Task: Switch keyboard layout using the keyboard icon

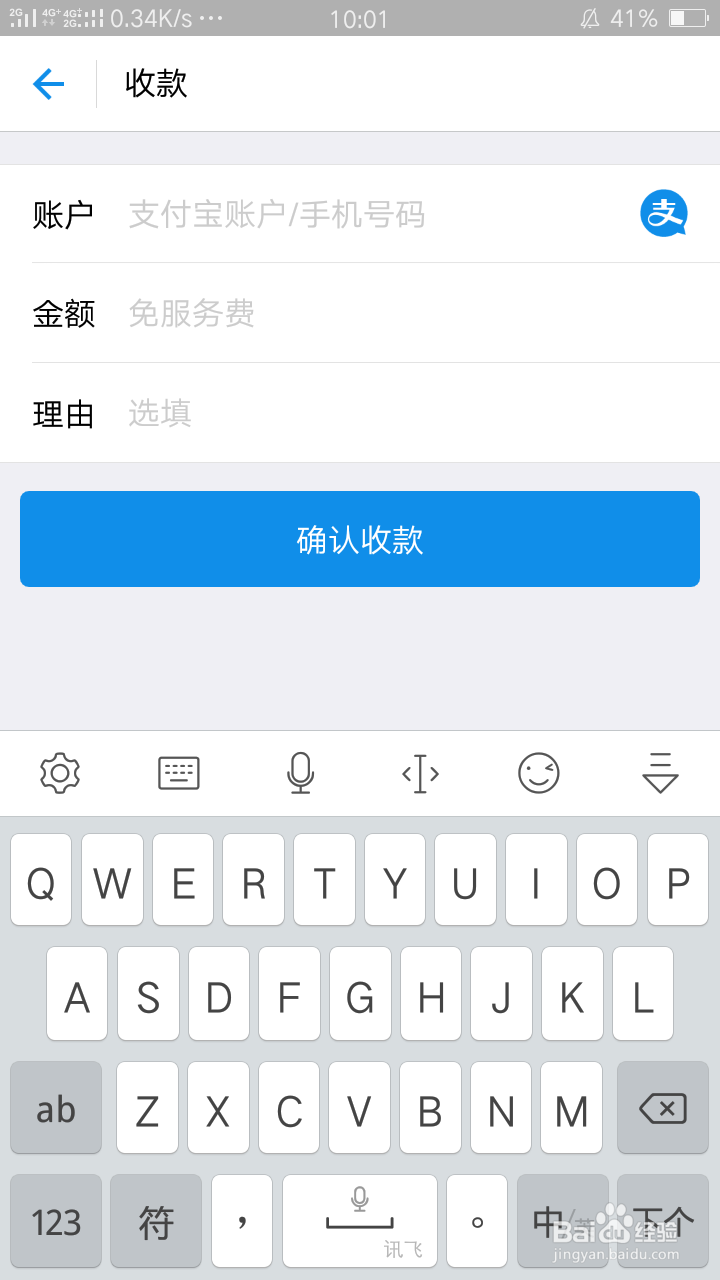Action: click(179, 773)
